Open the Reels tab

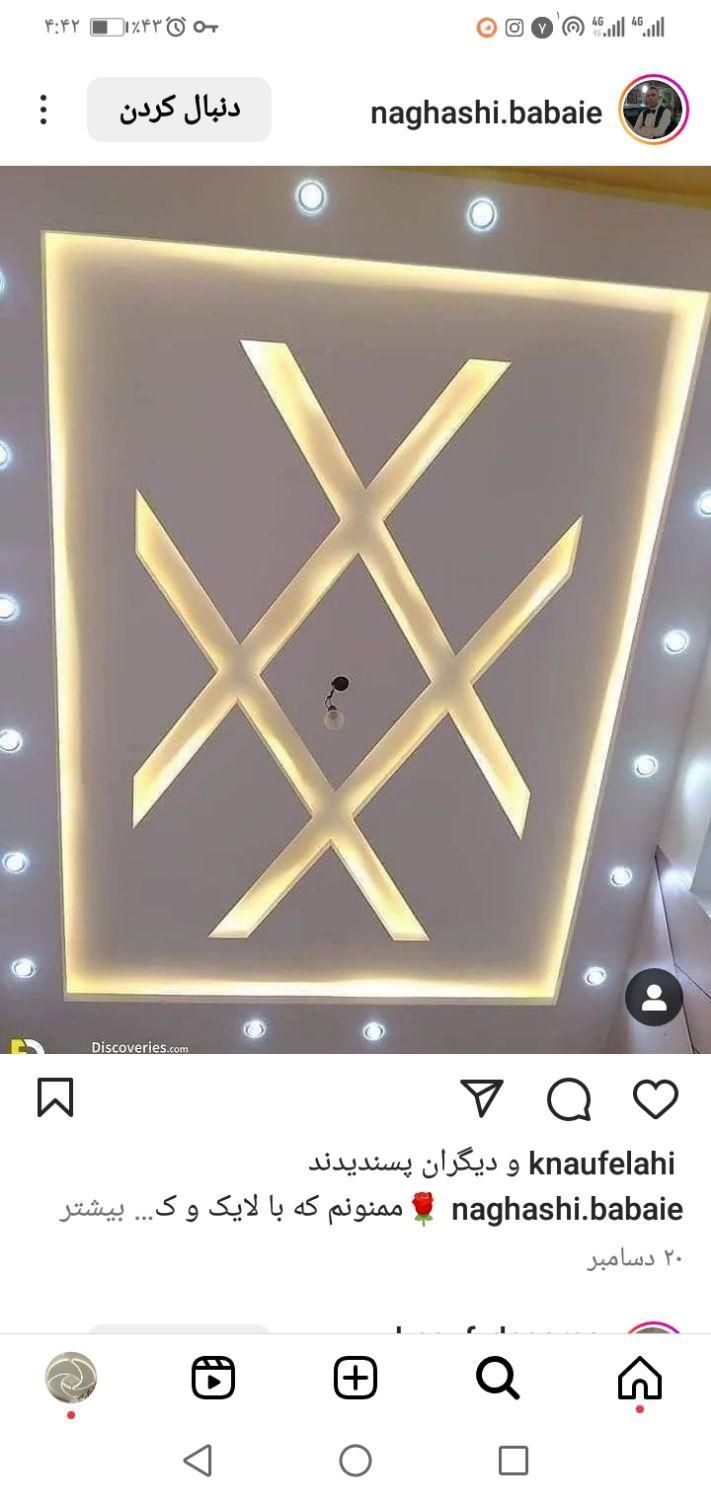tap(213, 1378)
